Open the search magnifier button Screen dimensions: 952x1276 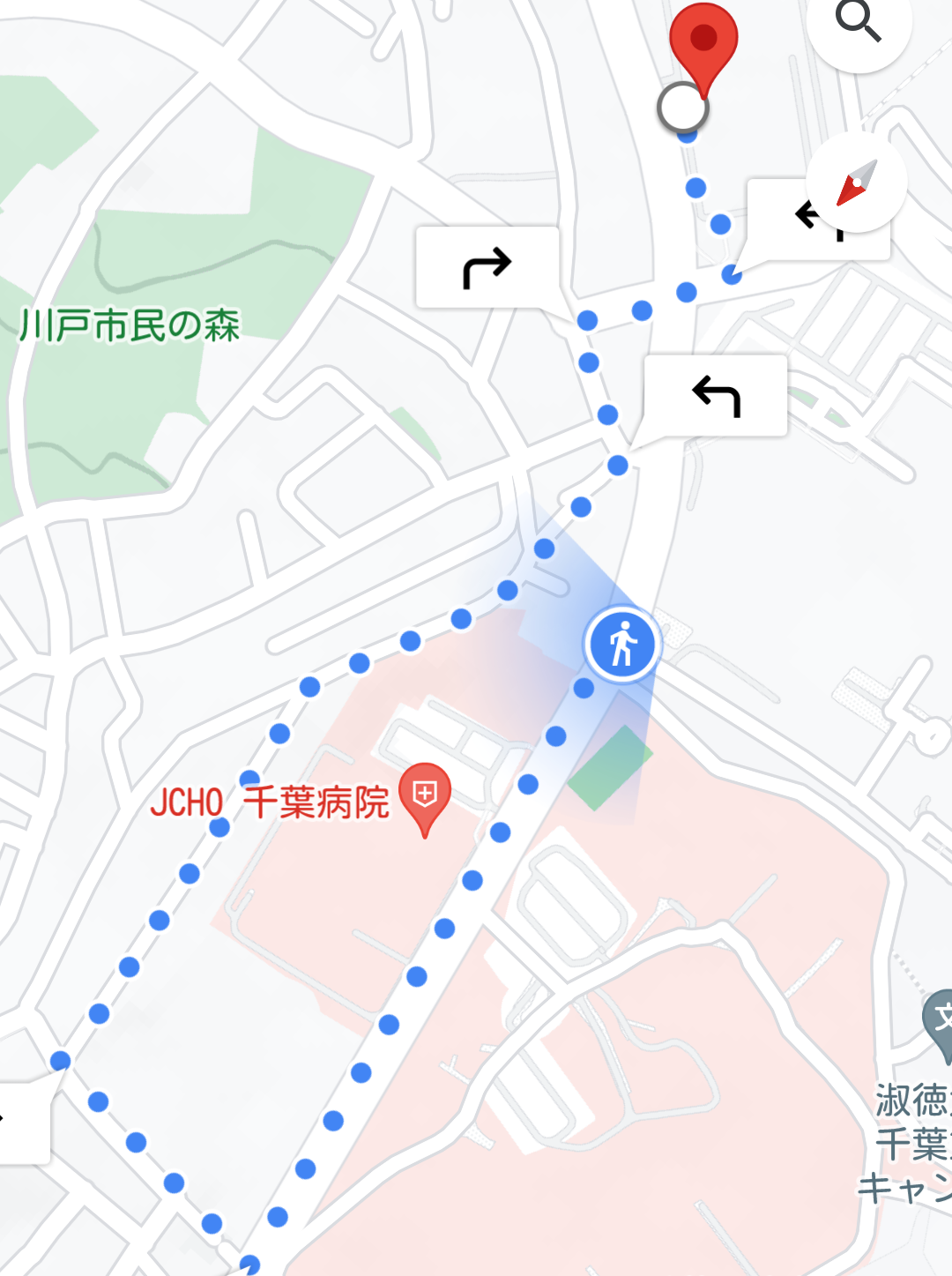[859, 22]
